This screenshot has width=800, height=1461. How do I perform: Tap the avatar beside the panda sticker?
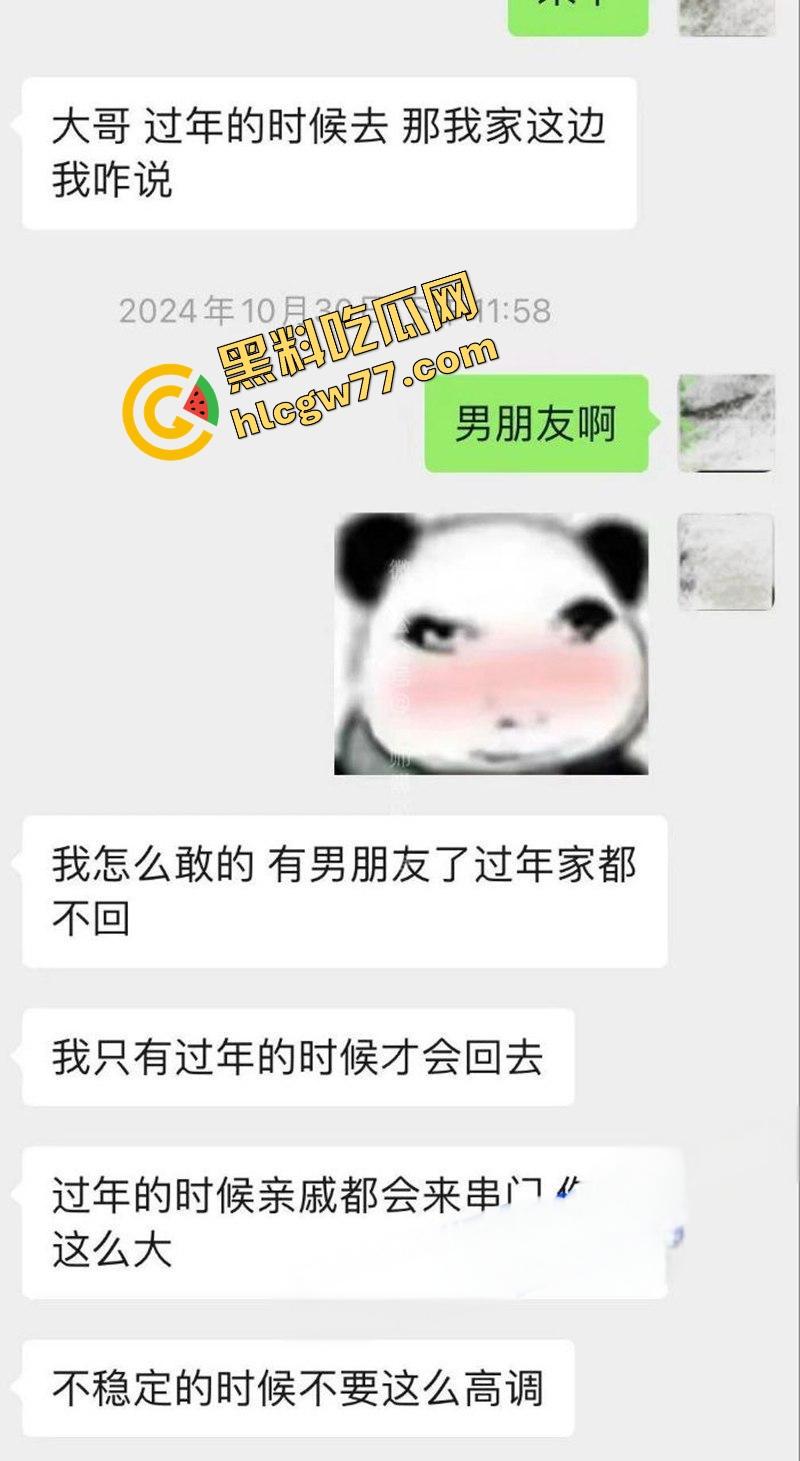(726, 561)
